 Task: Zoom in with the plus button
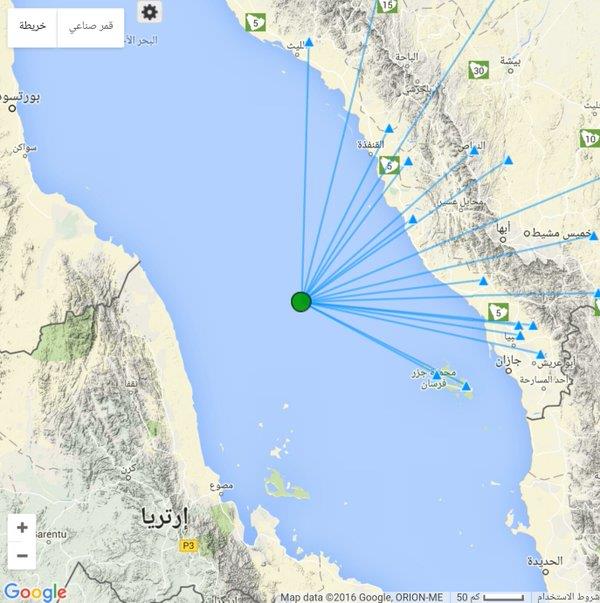point(22,528)
